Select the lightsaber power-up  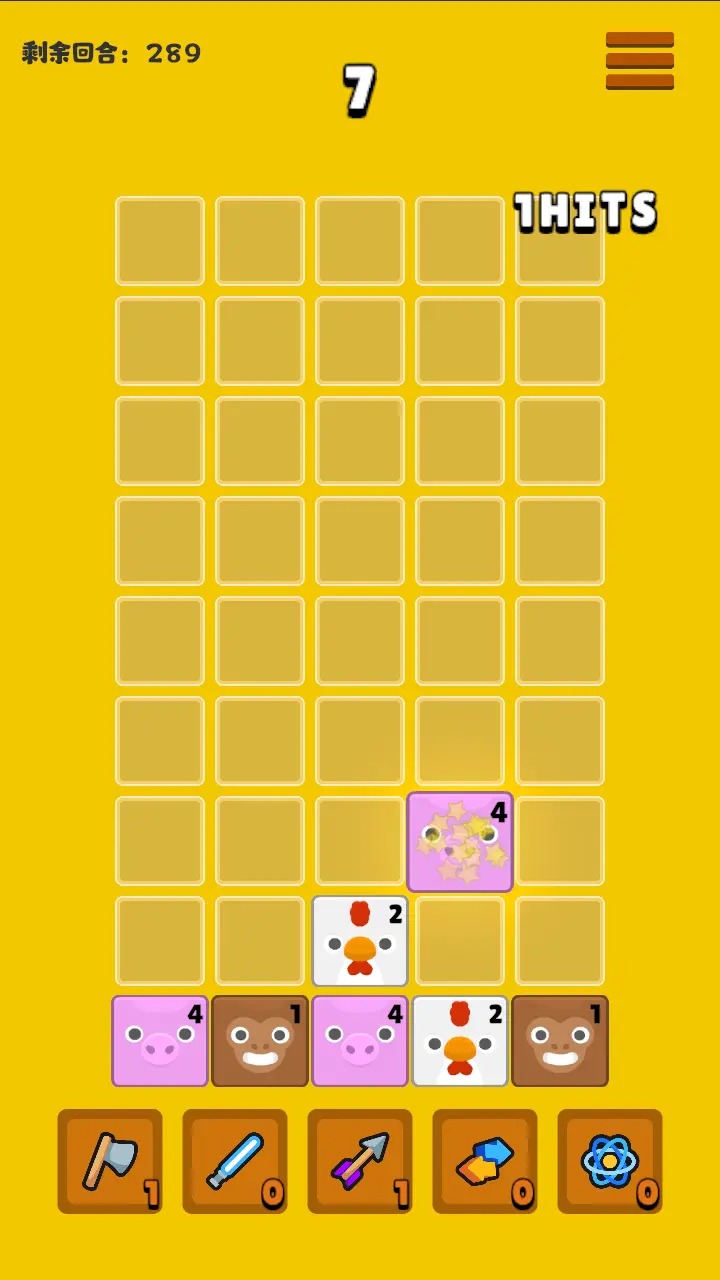pos(235,1161)
